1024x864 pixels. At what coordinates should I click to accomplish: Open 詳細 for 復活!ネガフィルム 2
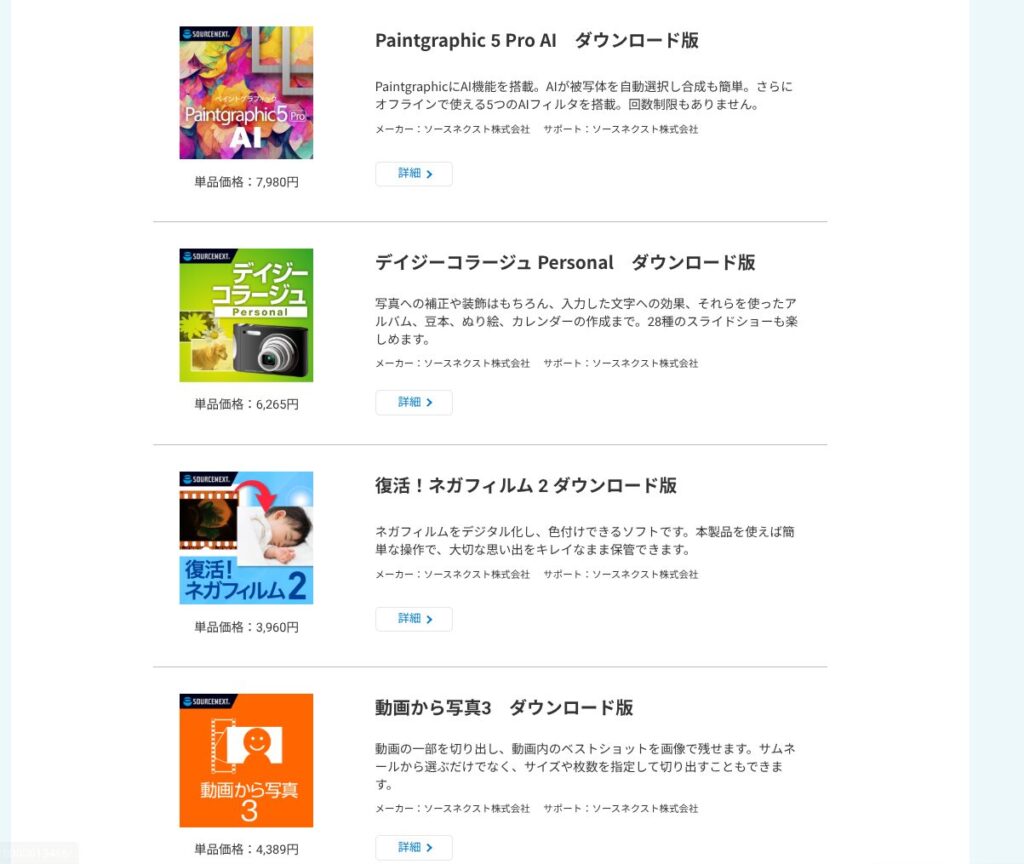pyautogui.click(x=414, y=619)
